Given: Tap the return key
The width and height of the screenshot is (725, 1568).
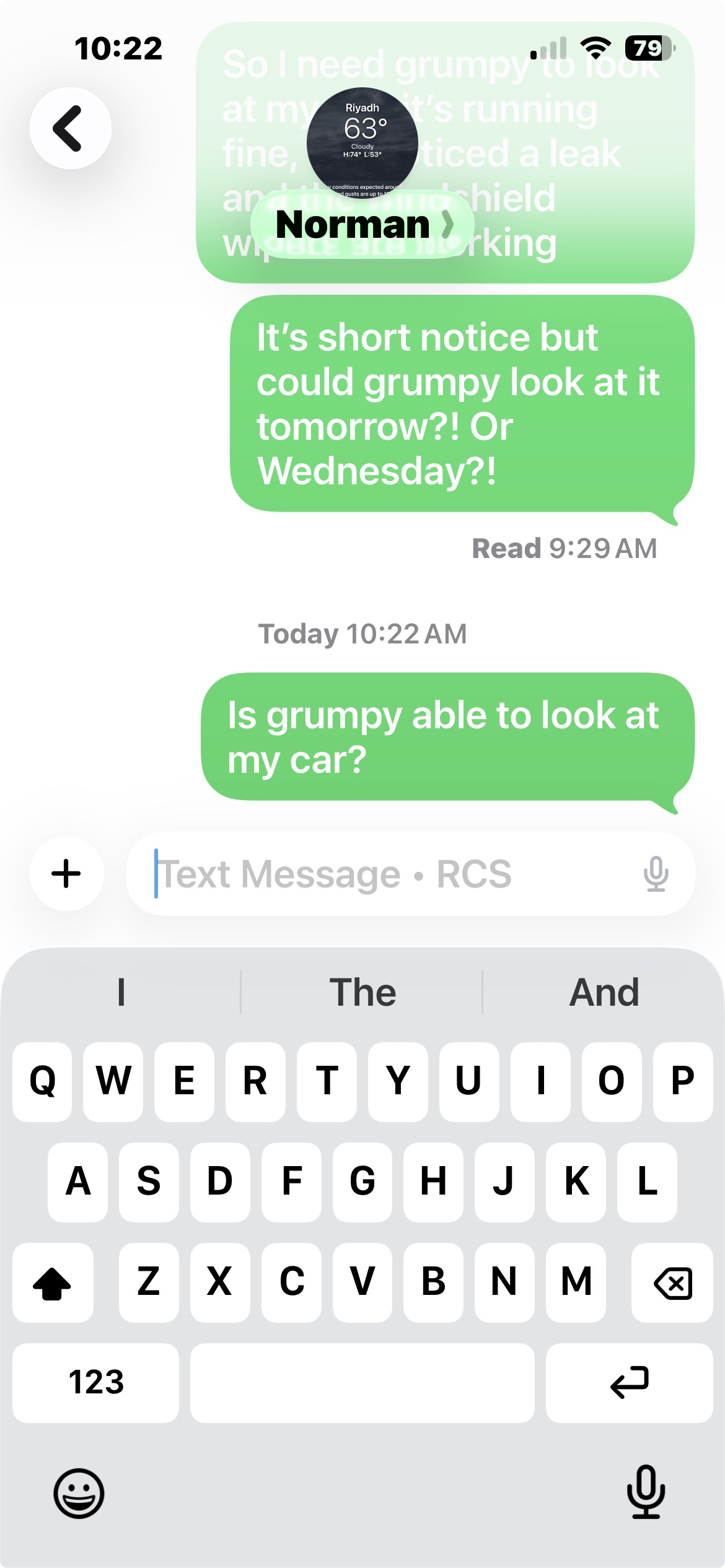Looking at the screenshot, I should [x=629, y=1382].
